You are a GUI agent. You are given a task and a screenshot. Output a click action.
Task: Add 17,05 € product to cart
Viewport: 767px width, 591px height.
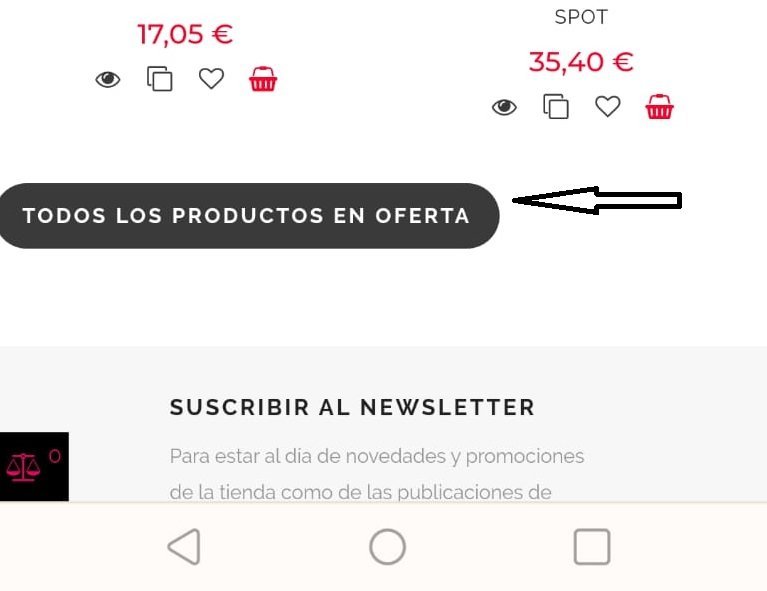[x=263, y=79]
